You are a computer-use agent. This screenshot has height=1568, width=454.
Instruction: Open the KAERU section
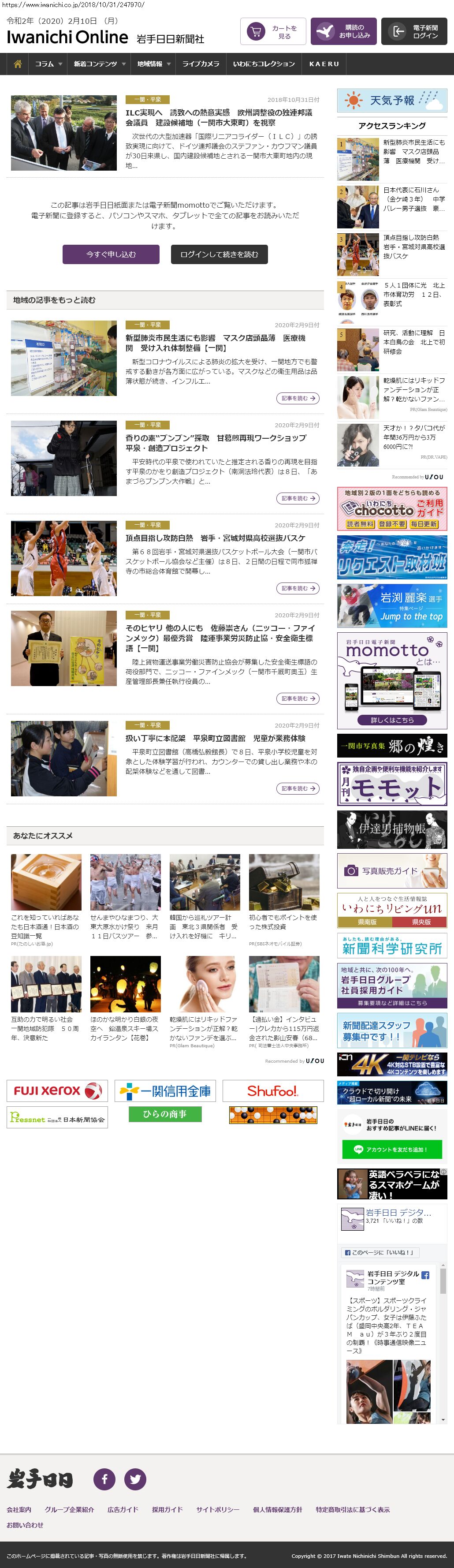coord(324,64)
